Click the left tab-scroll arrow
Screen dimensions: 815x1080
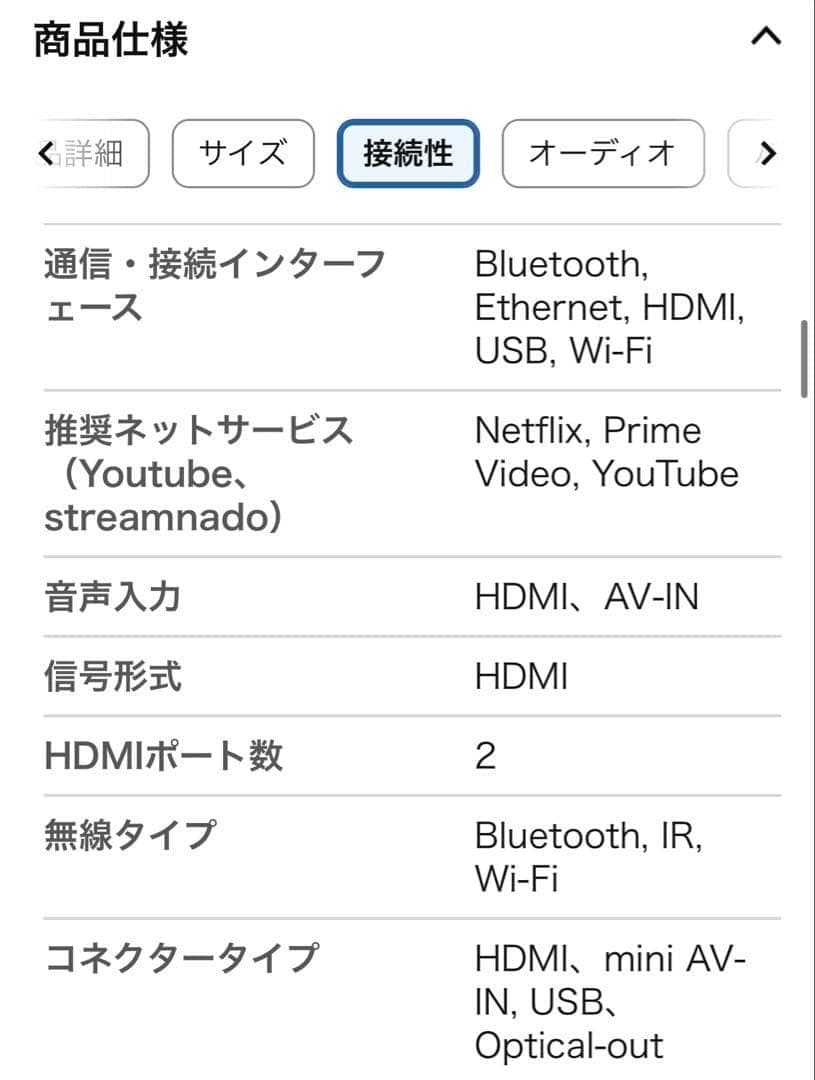click(x=46, y=155)
